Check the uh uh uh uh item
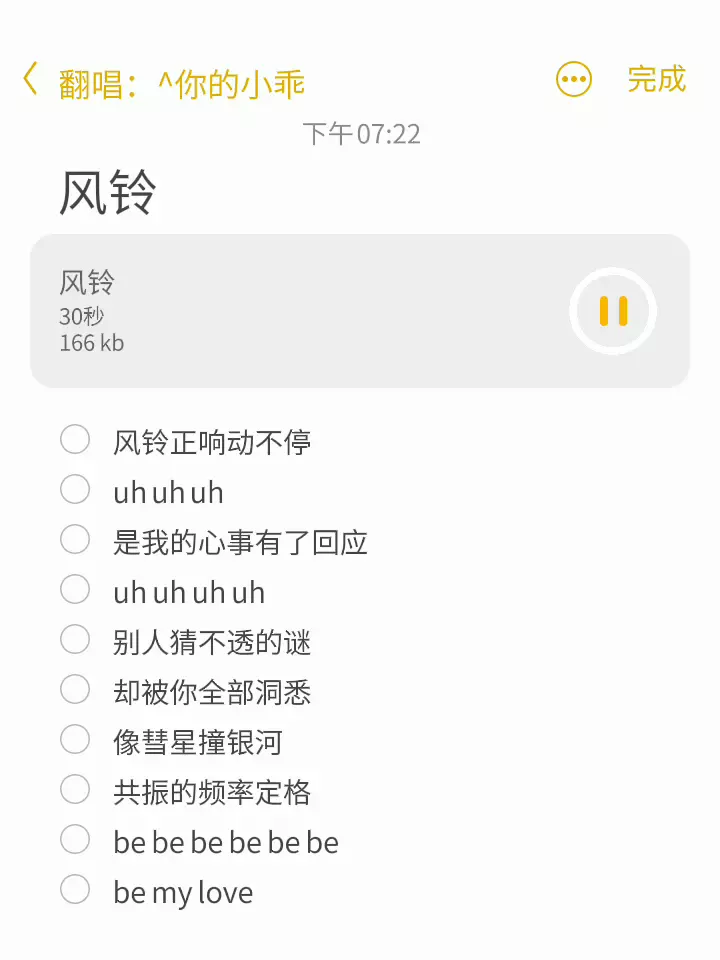This screenshot has width=720, height=960. tap(75, 589)
